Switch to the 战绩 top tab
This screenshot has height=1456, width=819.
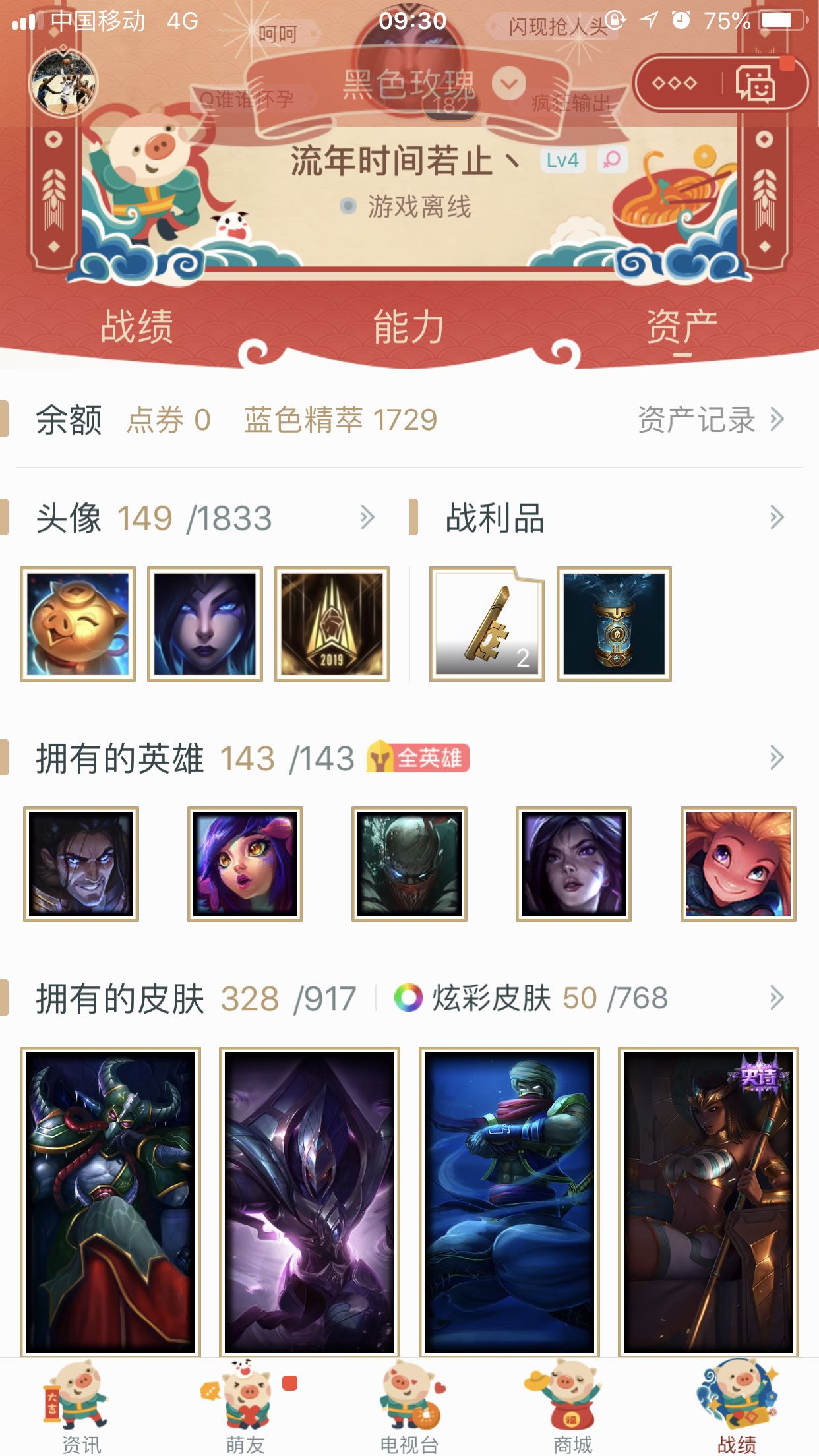[136, 326]
